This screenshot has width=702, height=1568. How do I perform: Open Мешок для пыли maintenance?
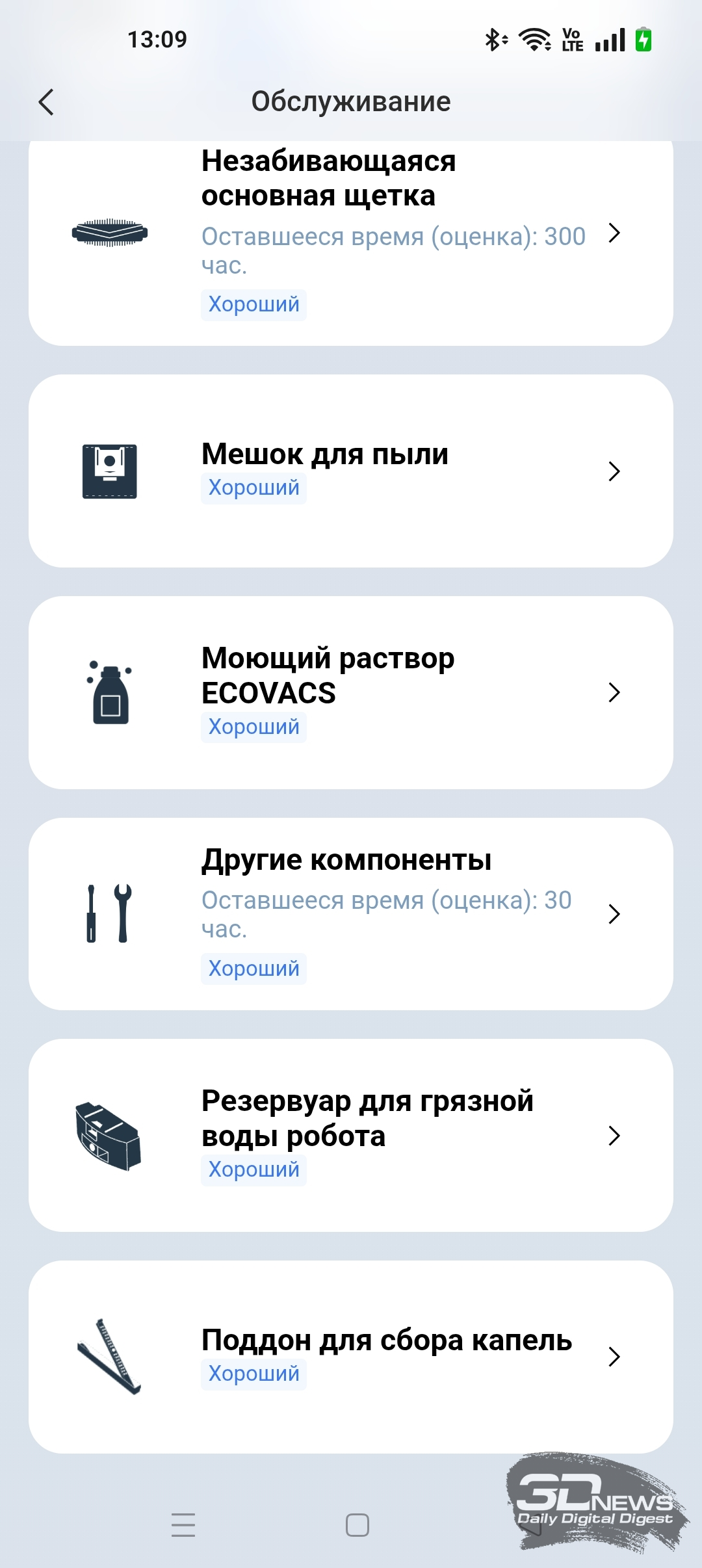point(351,471)
